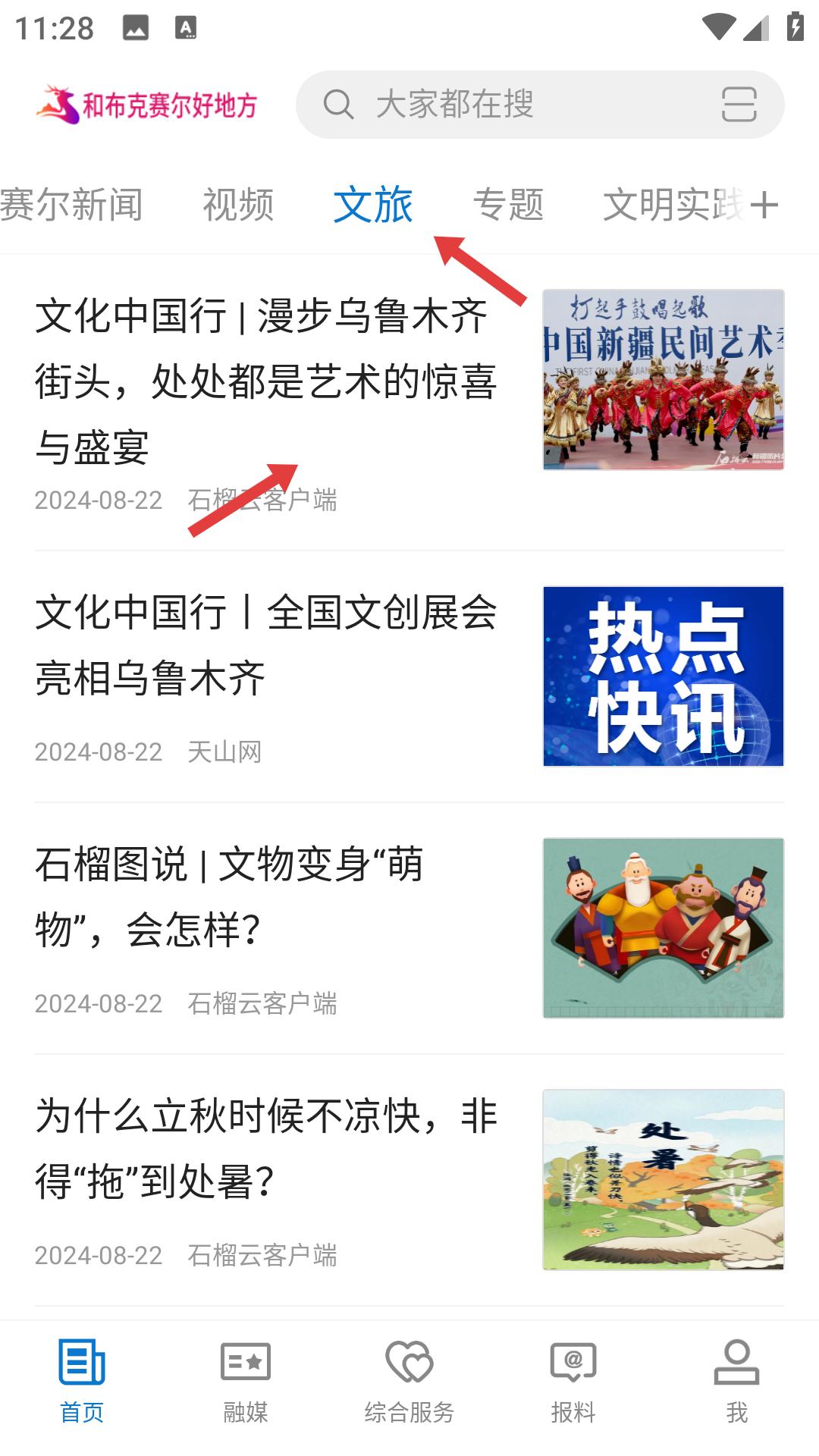This screenshot has width=819, height=1456.
Task: Open the scan icon in search bar
Action: [739, 105]
